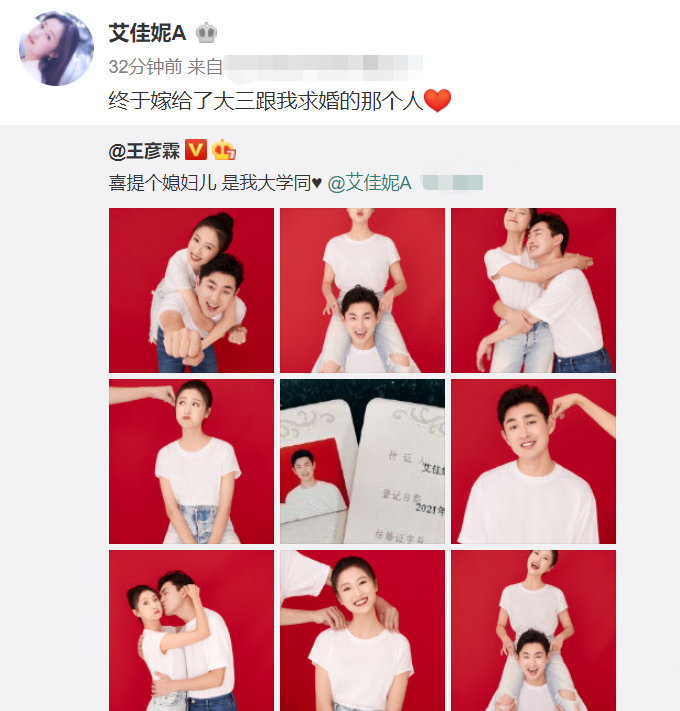View the photo of the woman alone with her hair pinched
This screenshot has height=711, width=680.
click(191, 461)
